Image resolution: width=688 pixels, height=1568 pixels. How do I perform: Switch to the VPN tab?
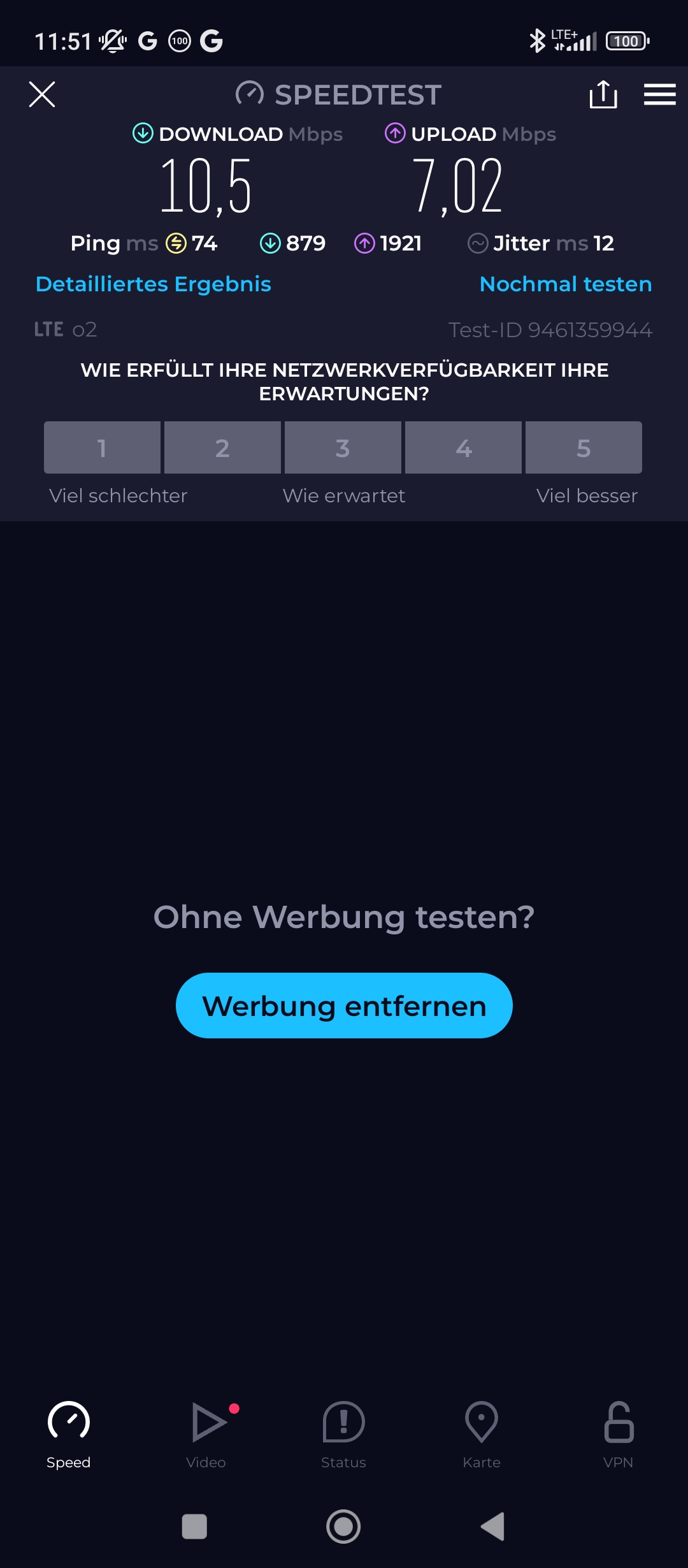[619, 1434]
